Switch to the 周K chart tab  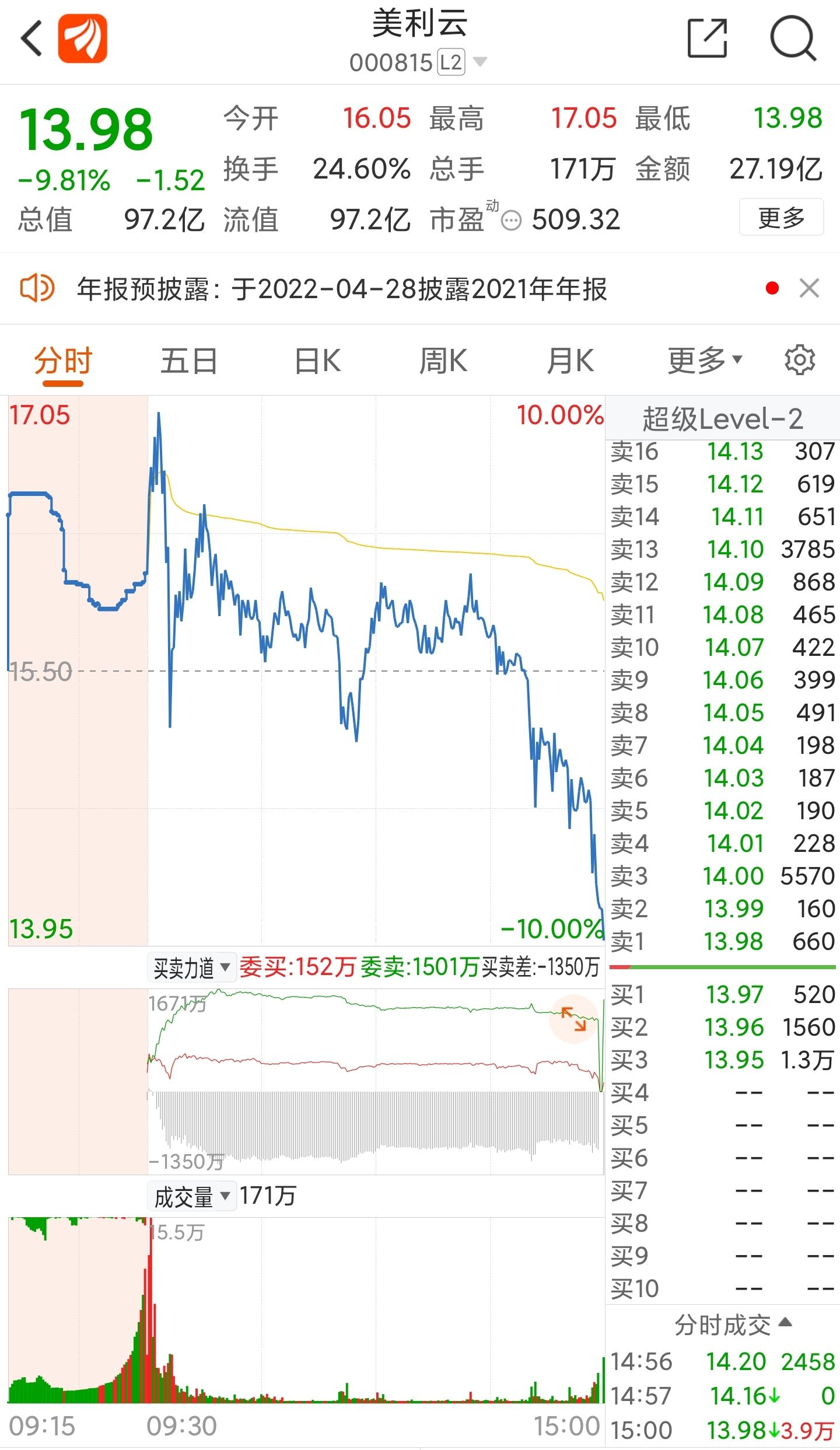pyautogui.click(x=443, y=361)
